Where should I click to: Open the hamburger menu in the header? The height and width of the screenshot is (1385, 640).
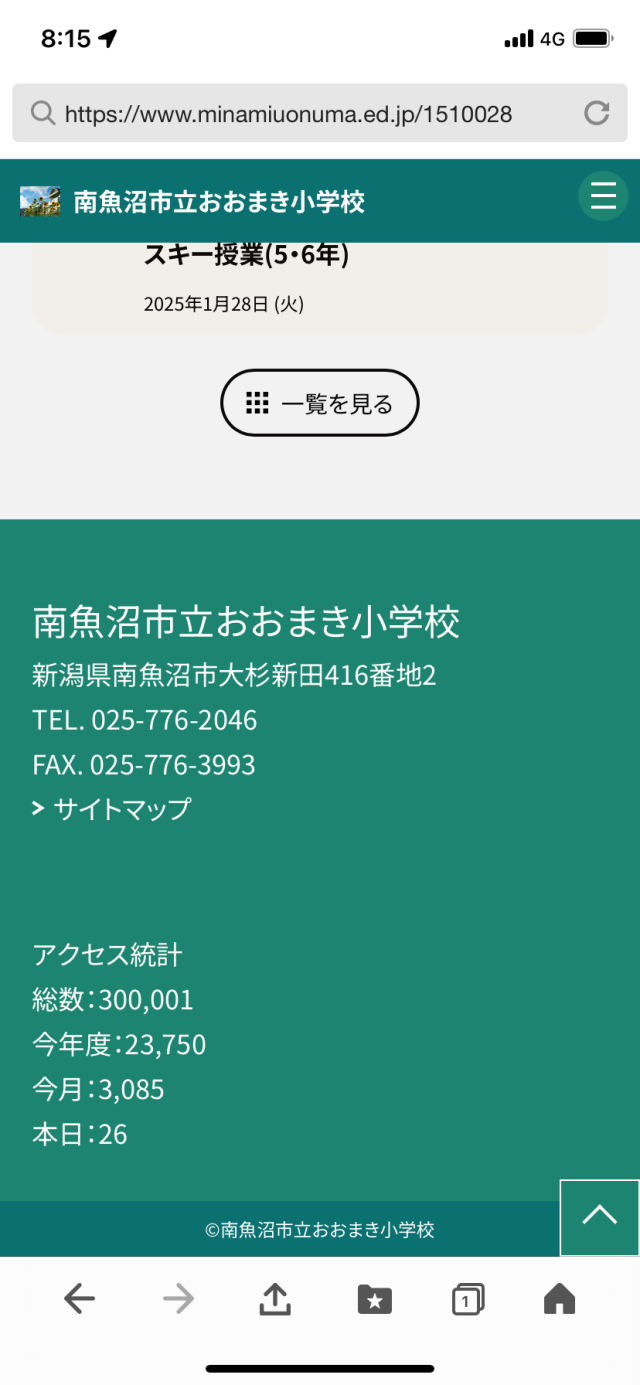pos(603,197)
